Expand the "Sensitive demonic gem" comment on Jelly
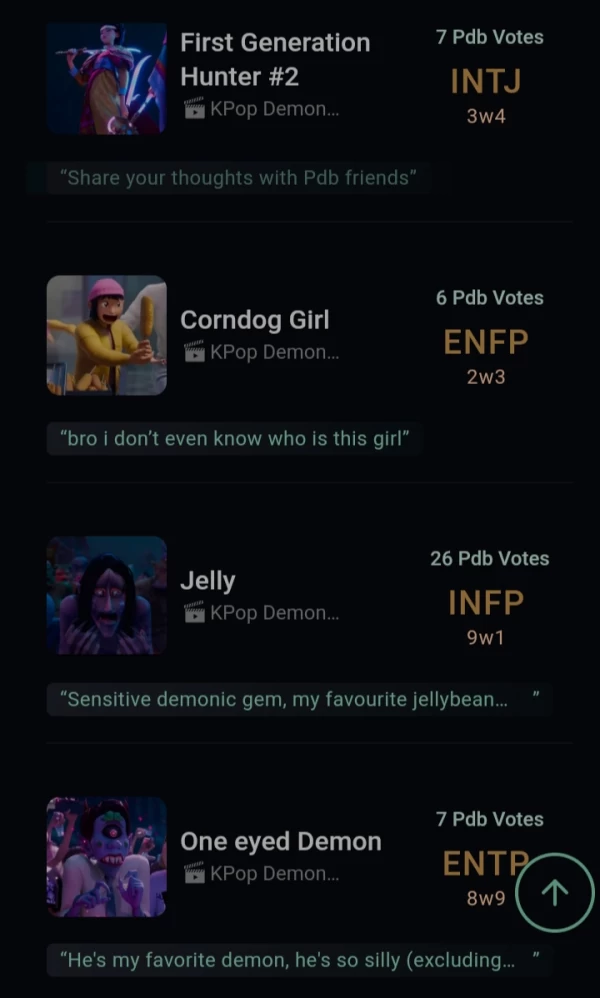The image size is (600, 998). coord(298,700)
